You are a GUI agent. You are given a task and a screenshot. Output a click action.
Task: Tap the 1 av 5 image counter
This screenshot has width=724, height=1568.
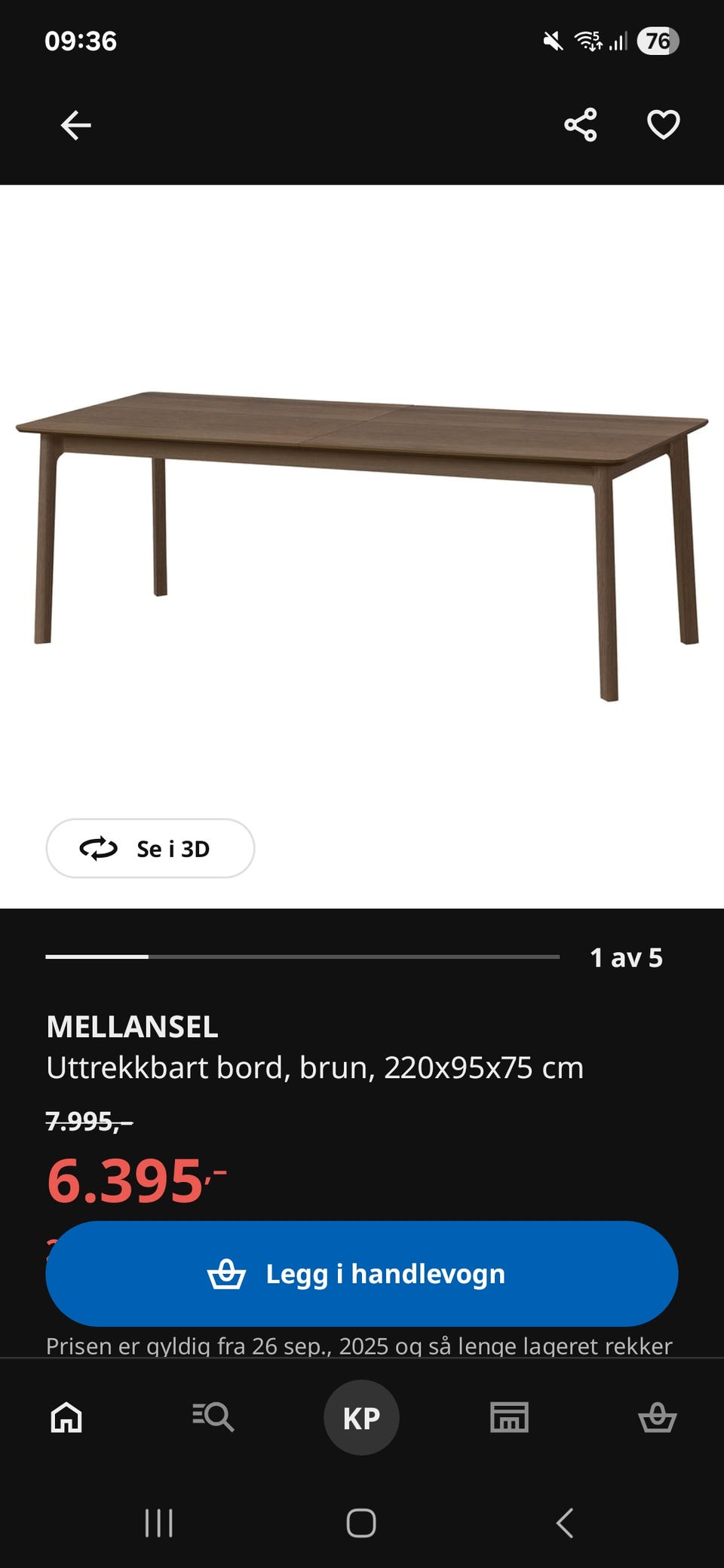[x=627, y=959]
